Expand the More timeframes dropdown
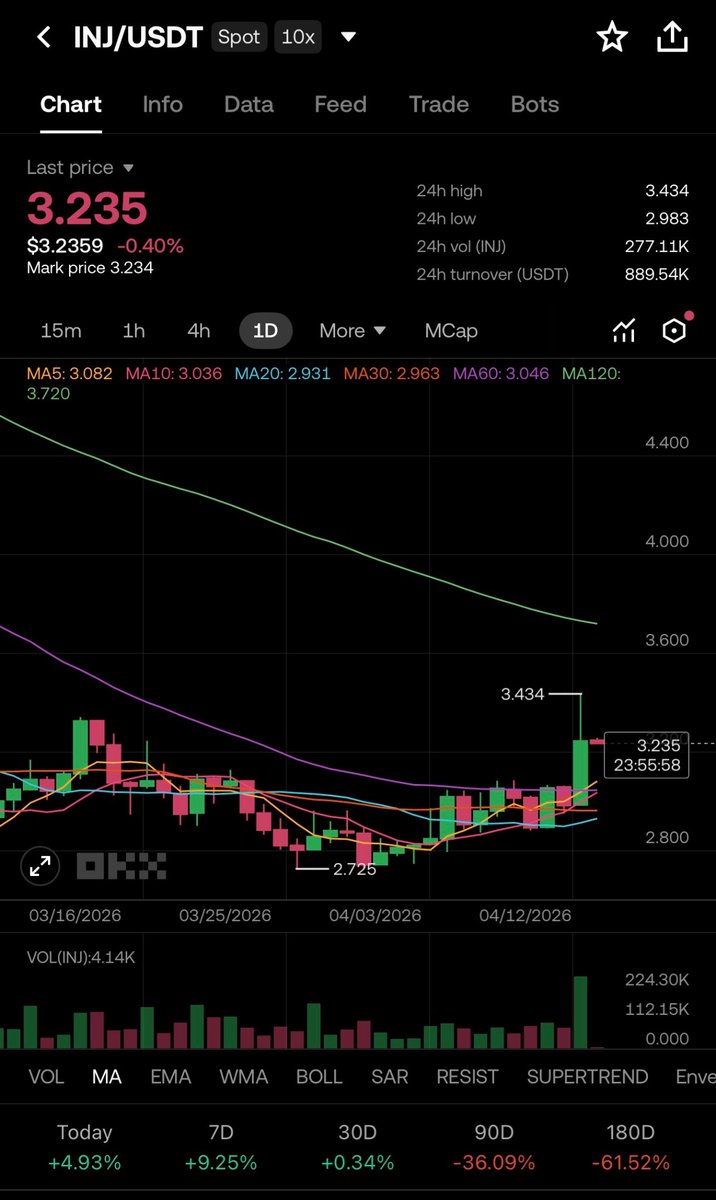 (x=352, y=330)
